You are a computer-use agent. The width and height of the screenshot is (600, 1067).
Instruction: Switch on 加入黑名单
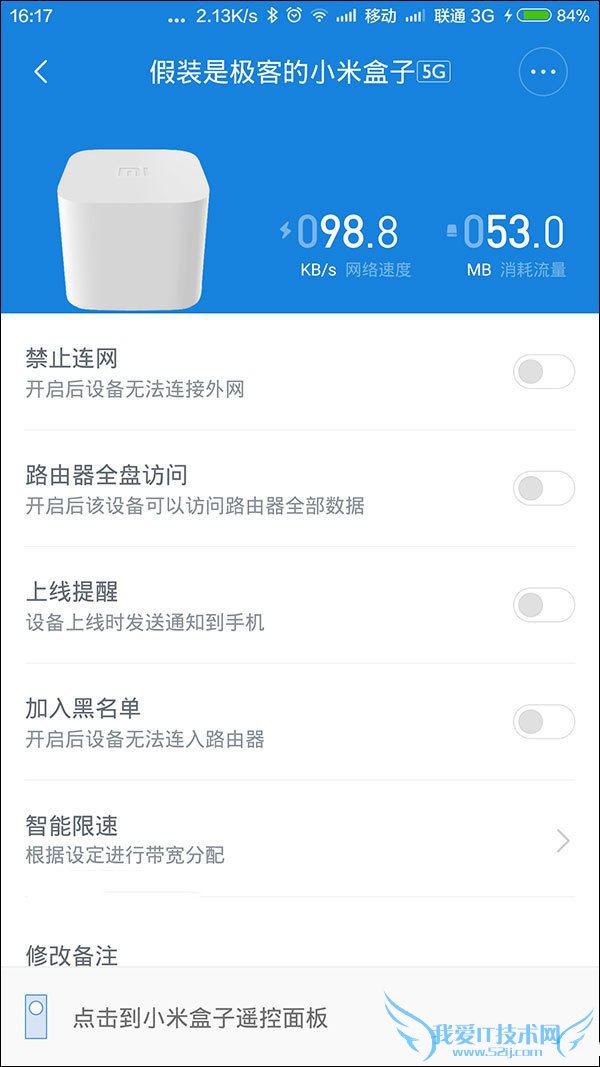(x=543, y=721)
